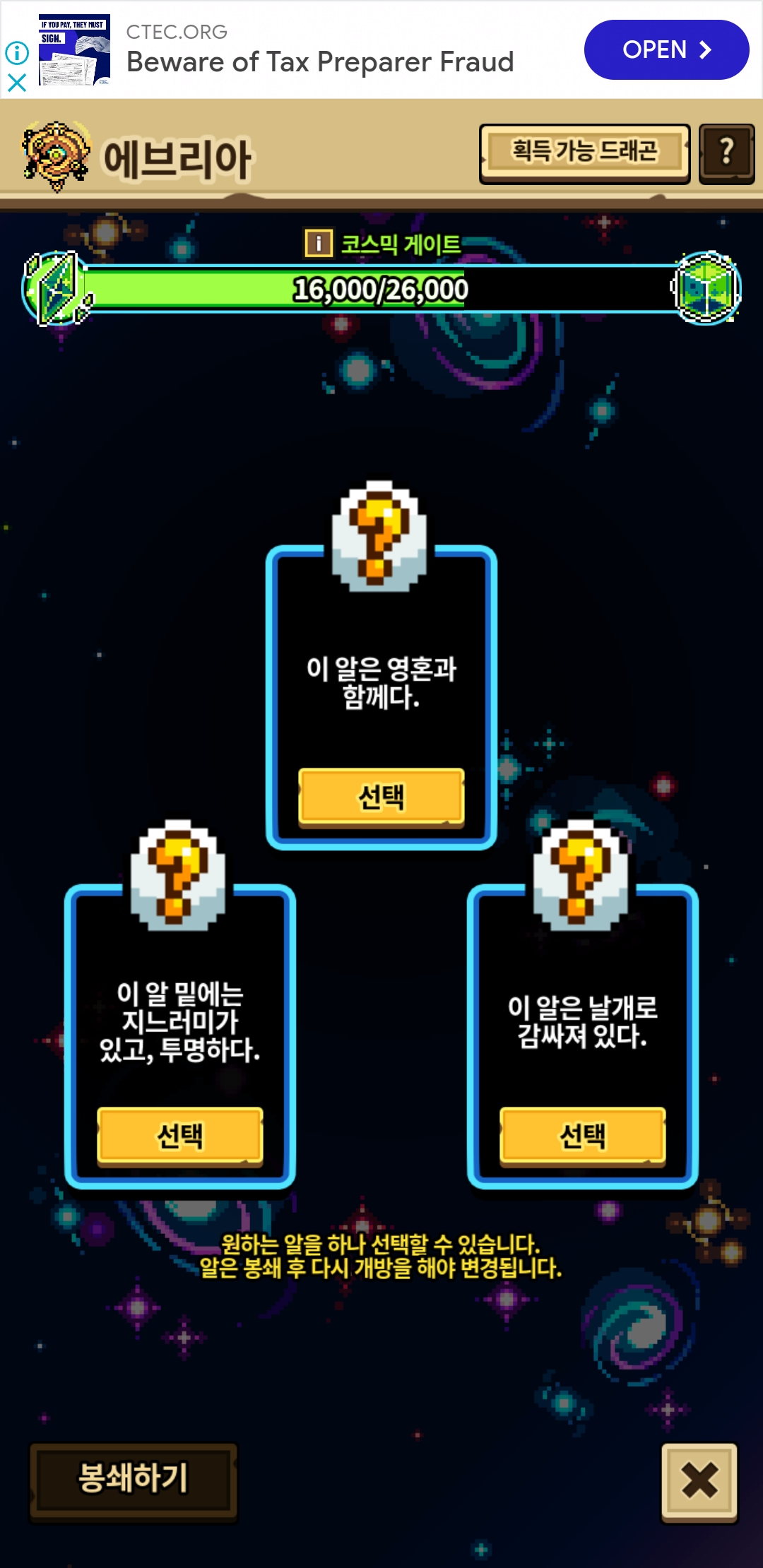Tap the 봉쇄하기 button
The height and width of the screenshot is (1568, 763).
tap(133, 1477)
